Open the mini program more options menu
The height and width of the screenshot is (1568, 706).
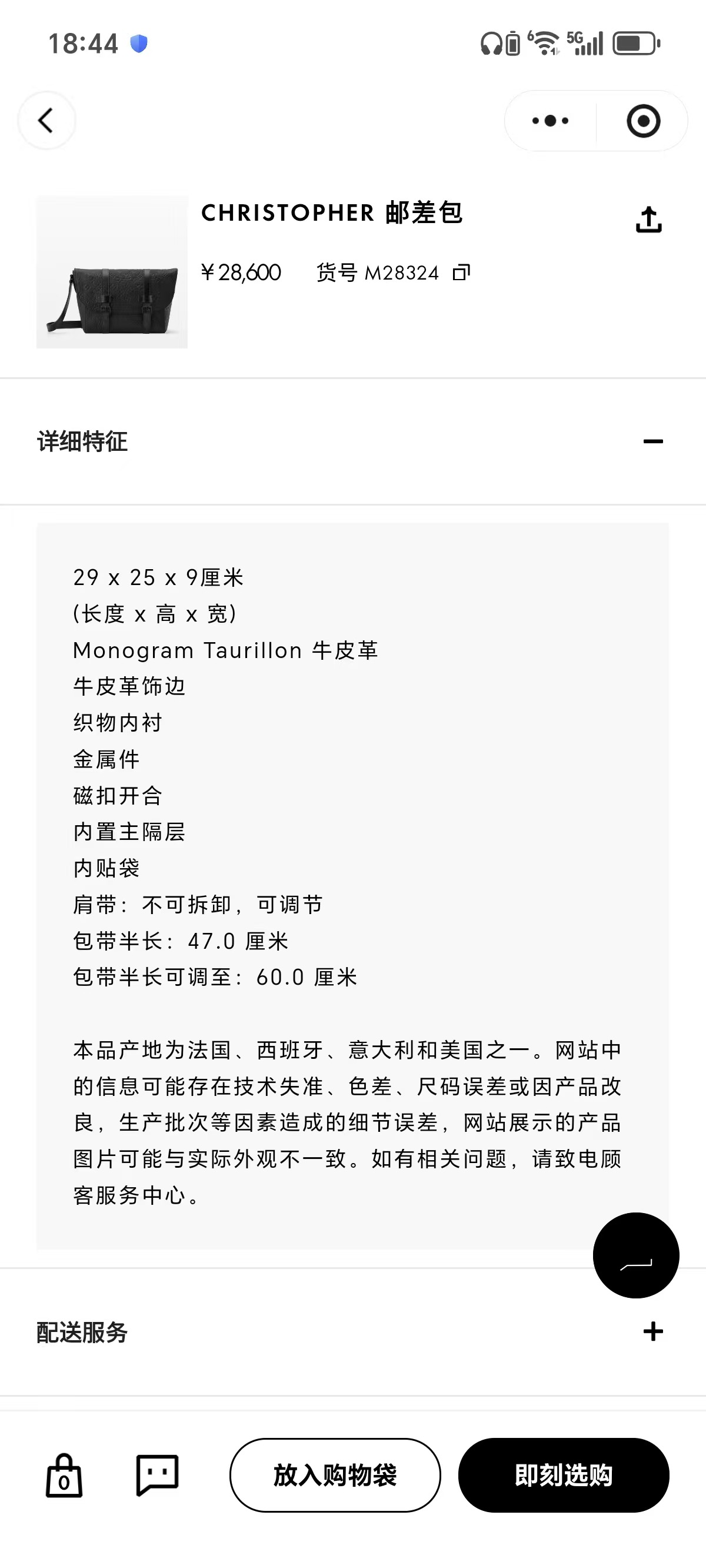pyautogui.click(x=550, y=121)
